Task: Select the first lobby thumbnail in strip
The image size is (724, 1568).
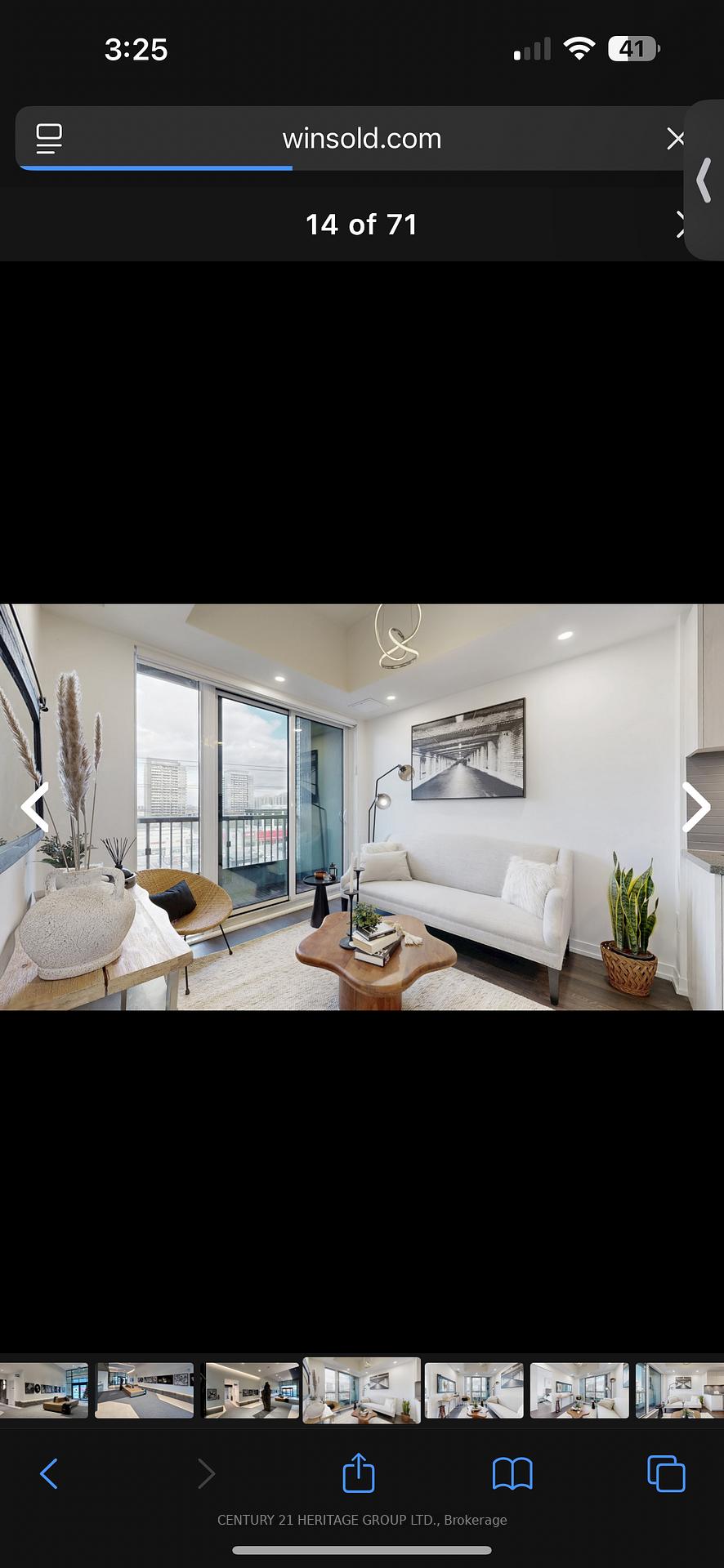Action: point(42,1390)
